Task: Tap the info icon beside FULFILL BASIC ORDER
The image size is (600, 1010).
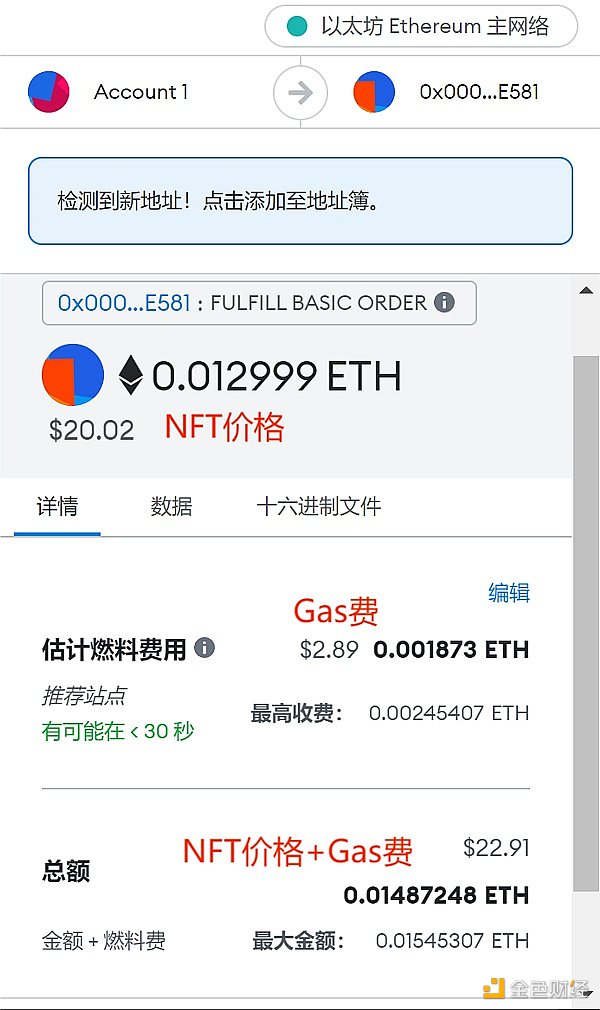Action: point(444,302)
